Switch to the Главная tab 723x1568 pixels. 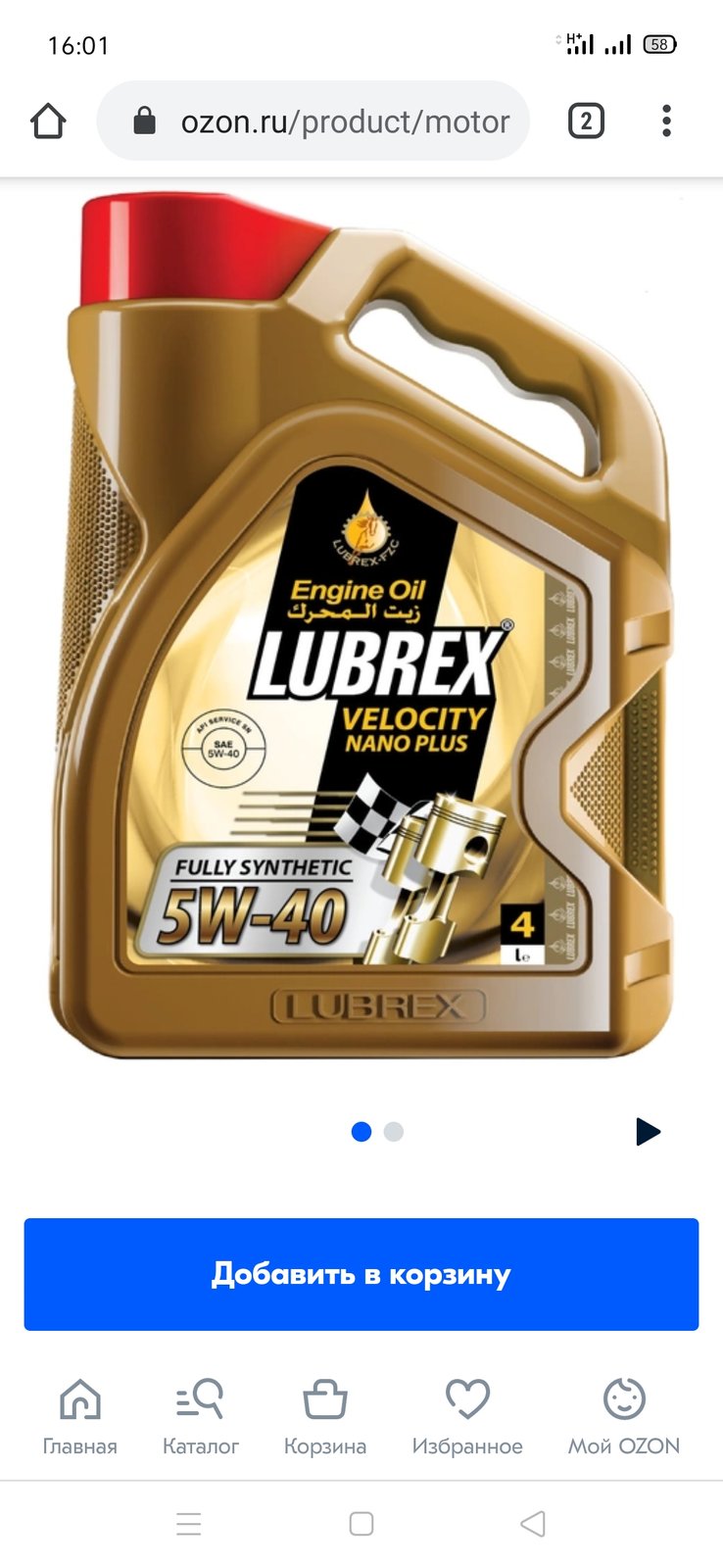pos(79,1418)
